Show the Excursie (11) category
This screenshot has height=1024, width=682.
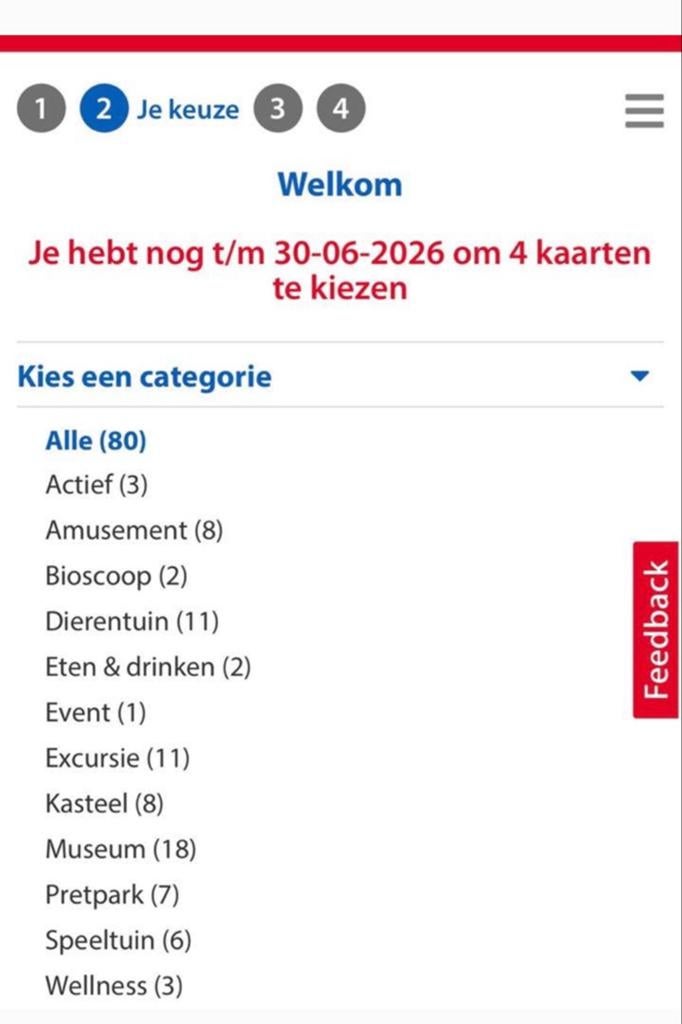click(x=118, y=758)
